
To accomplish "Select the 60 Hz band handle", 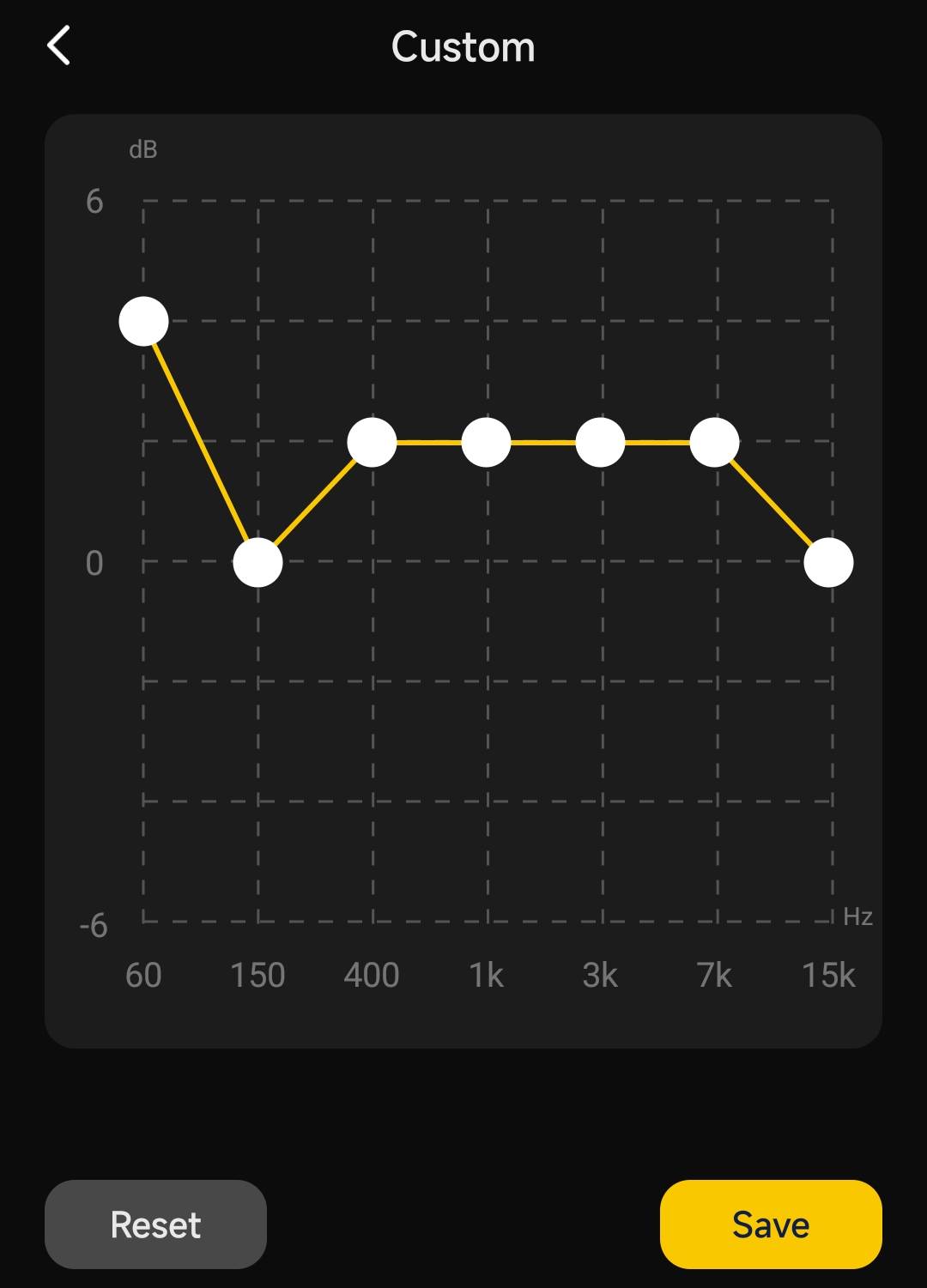I will [143, 322].
